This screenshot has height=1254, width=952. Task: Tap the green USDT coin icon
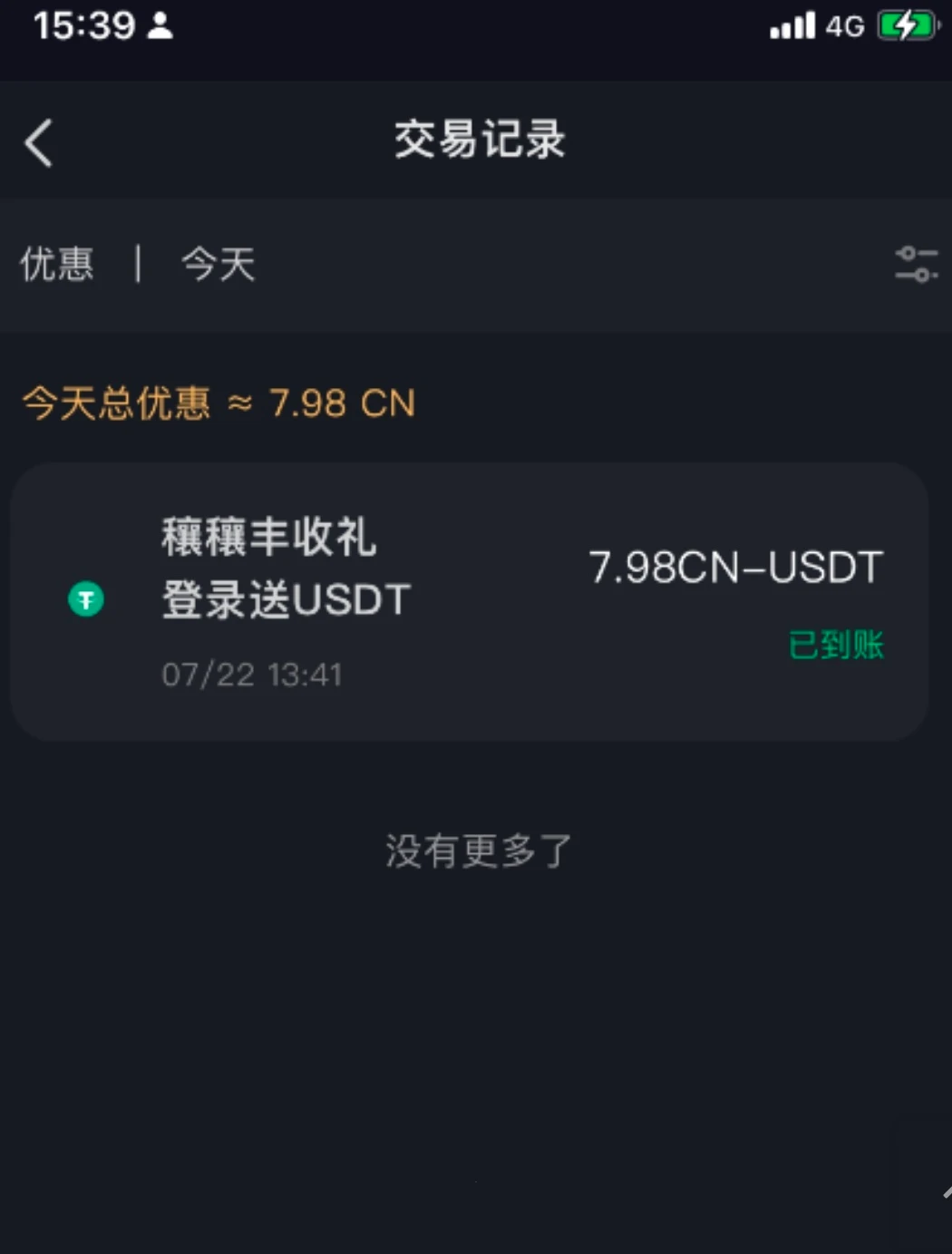(x=86, y=598)
